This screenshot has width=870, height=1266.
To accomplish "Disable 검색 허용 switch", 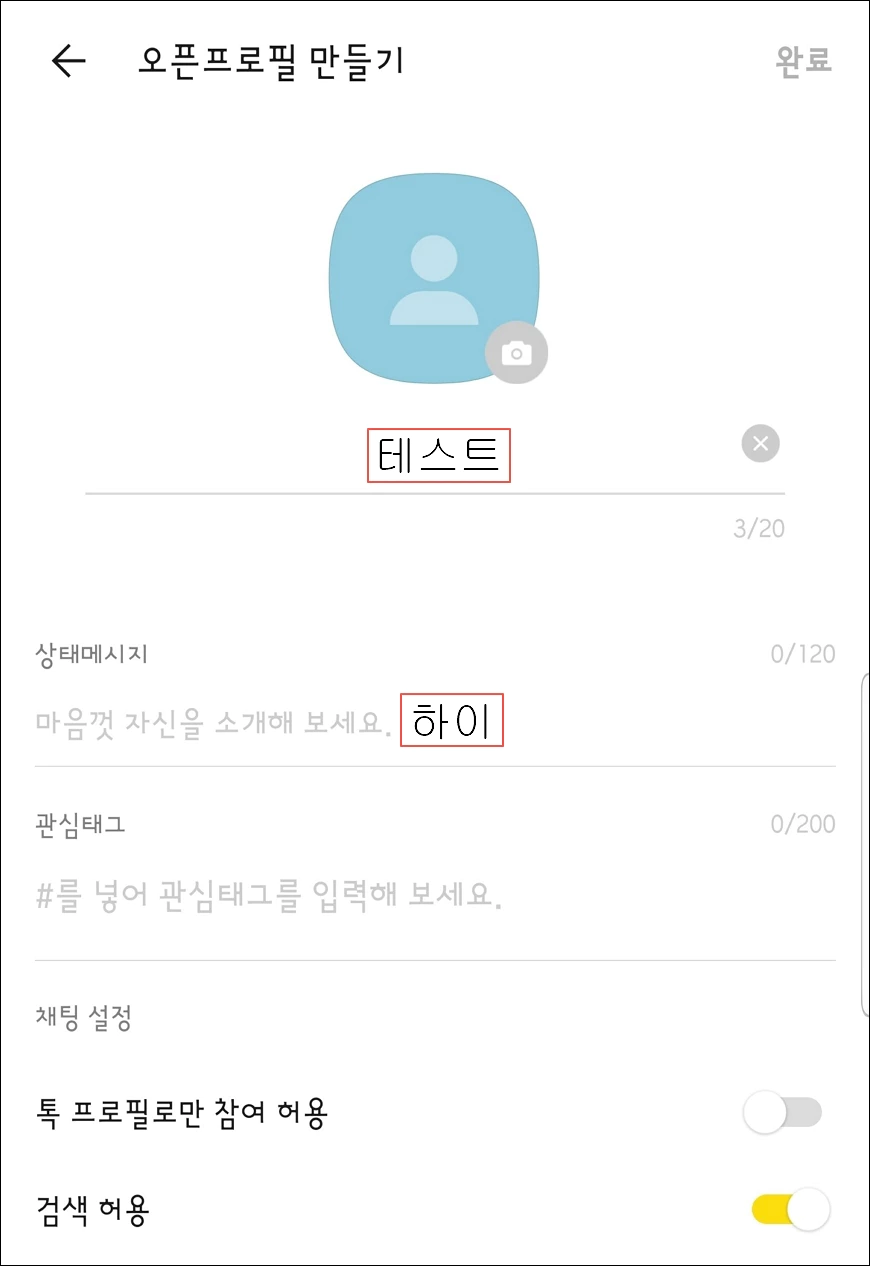I will tap(790, 1211).
